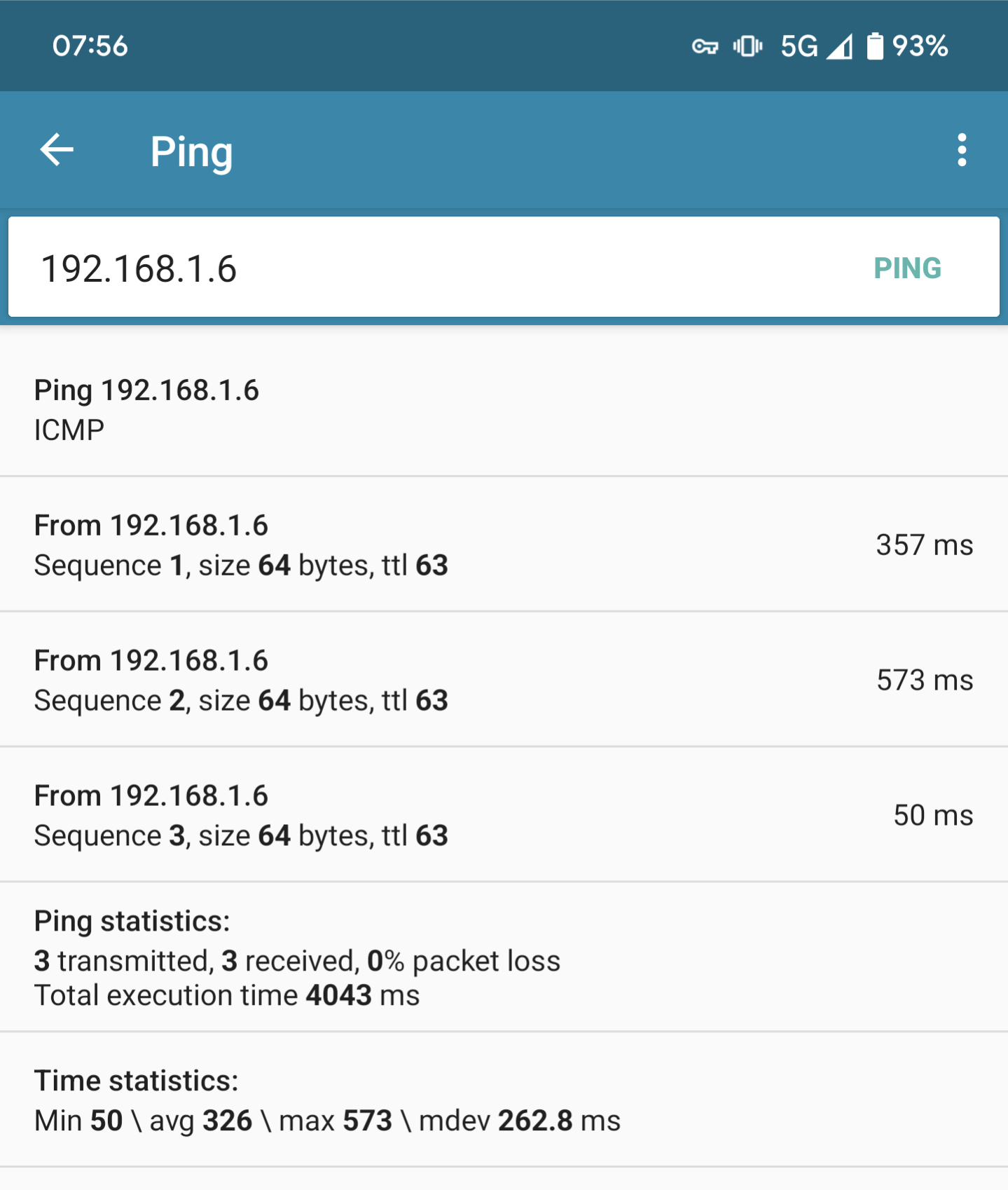Screen dimensions: 1008x1190
Task: Open the overflow menu with three dots
Action: pos(962,150)
